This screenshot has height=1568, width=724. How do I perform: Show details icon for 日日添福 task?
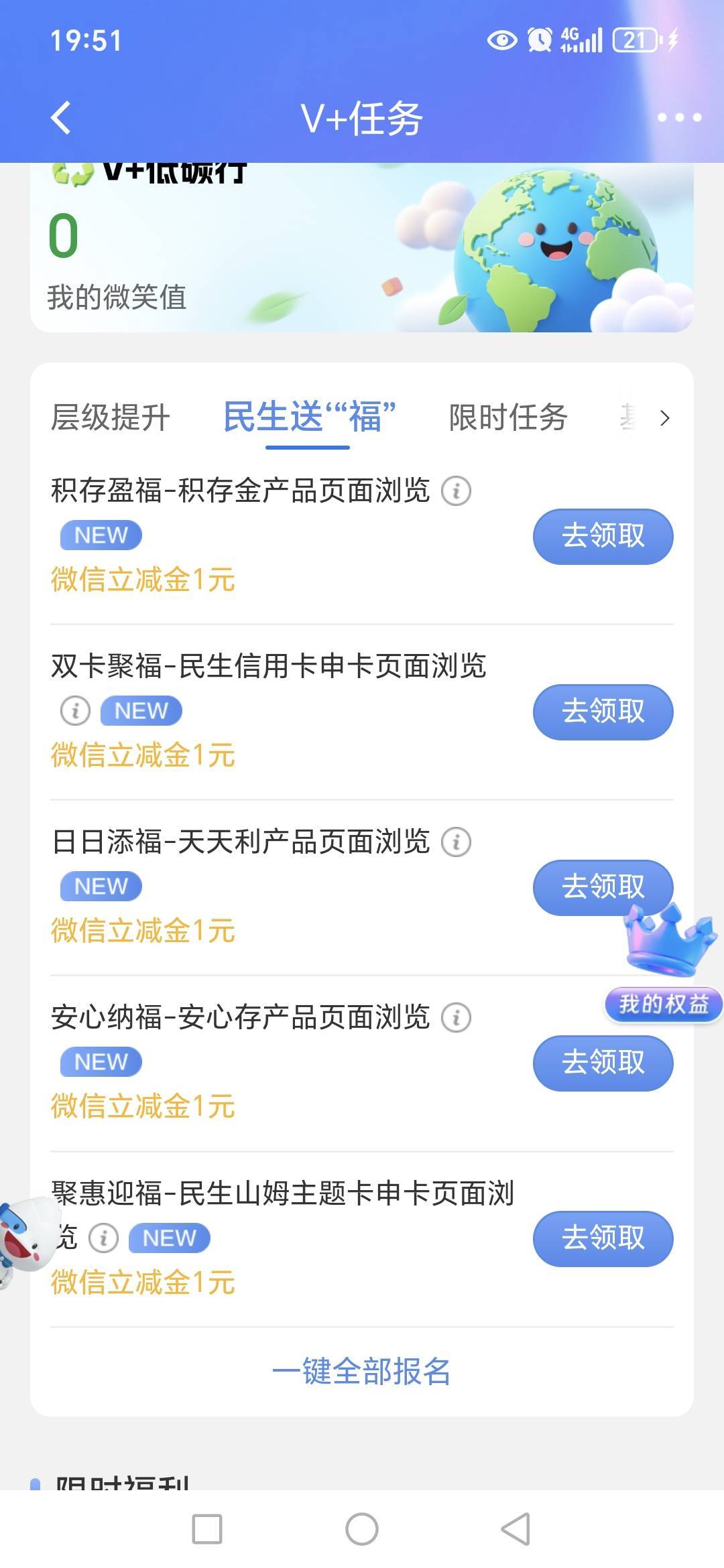(457, 842)
